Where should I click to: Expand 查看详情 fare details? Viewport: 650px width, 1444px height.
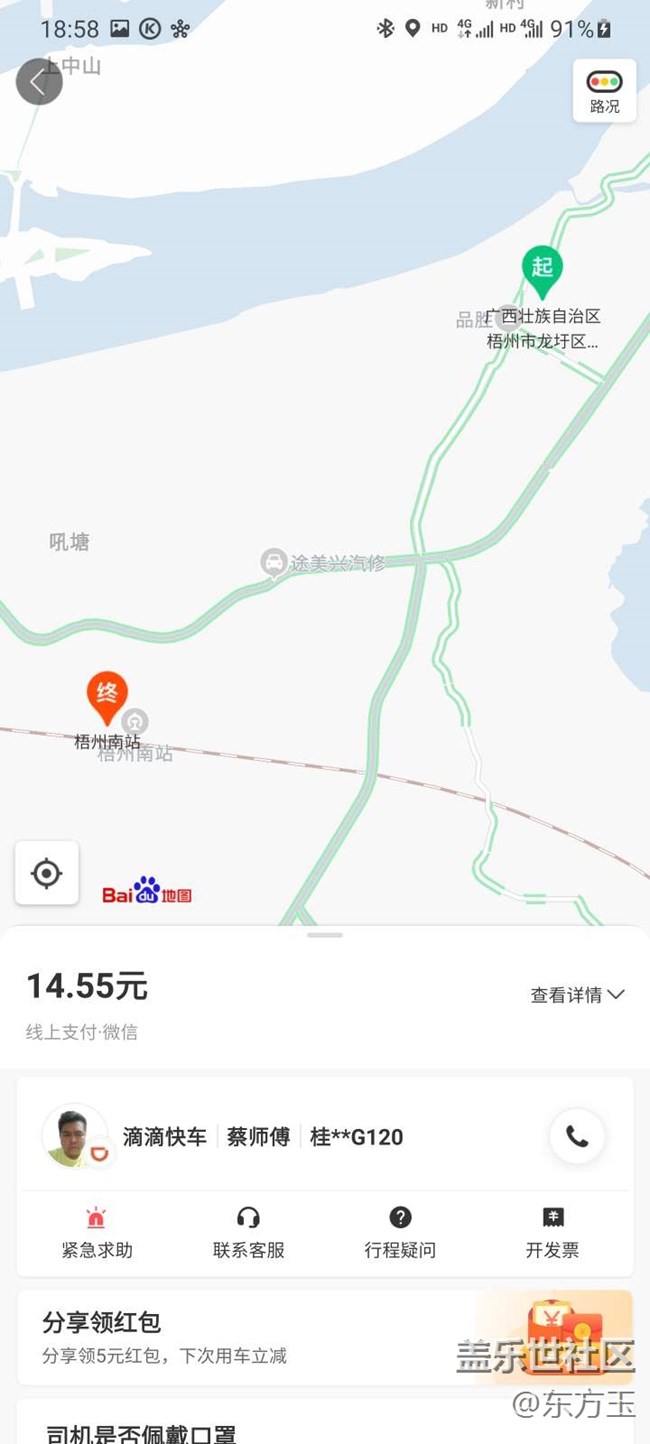click(577, 994)
